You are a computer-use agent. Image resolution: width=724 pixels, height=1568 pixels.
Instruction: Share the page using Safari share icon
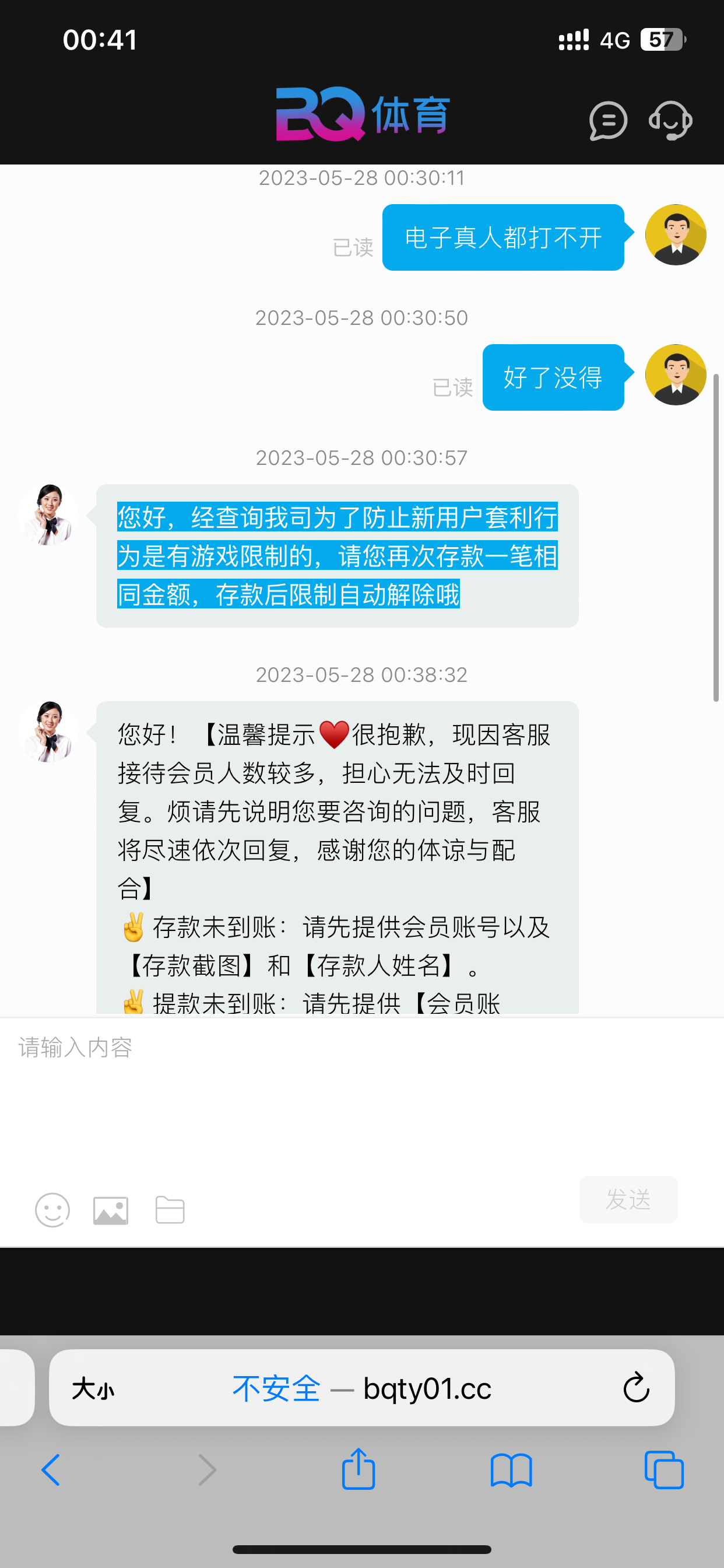359,1469
